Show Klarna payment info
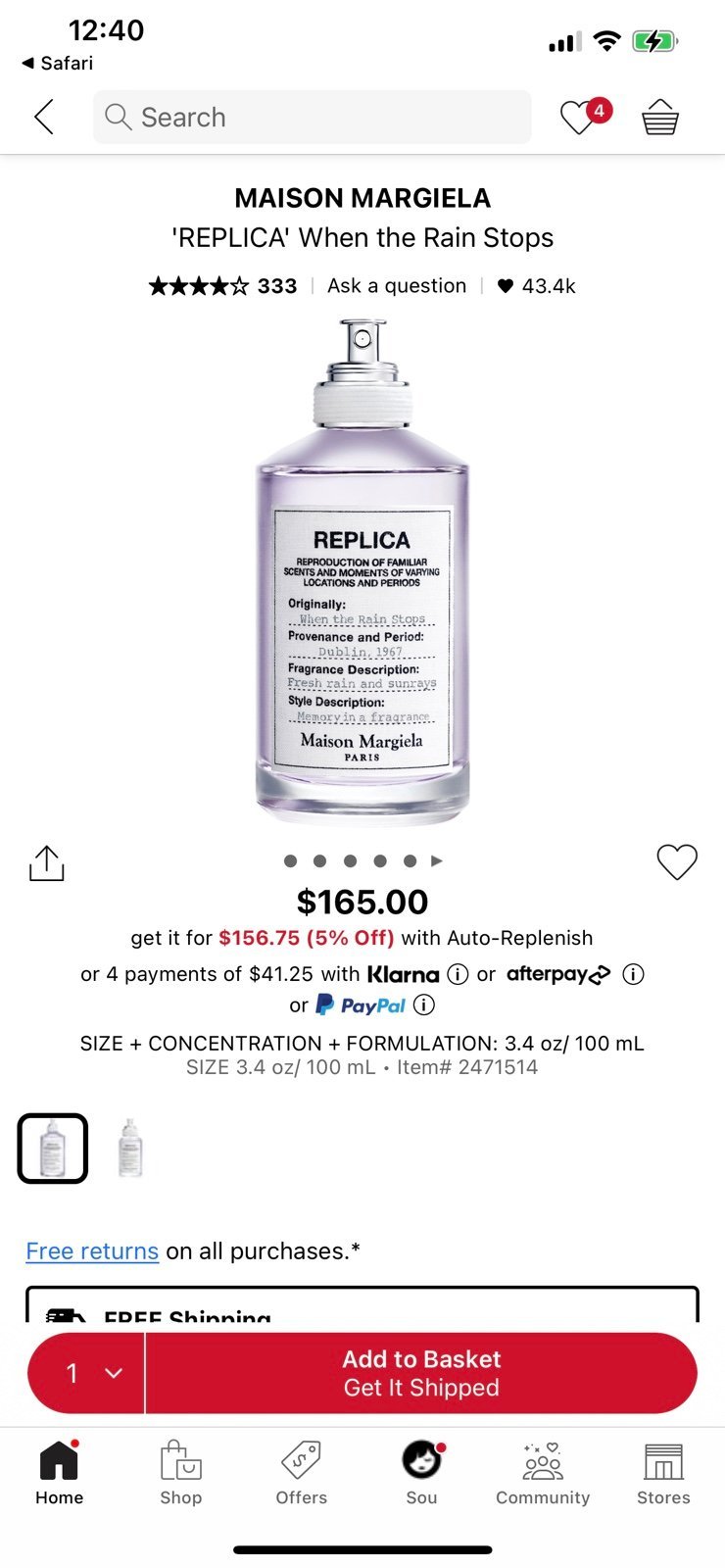The image size is (725, 1568). click(458, 974)
